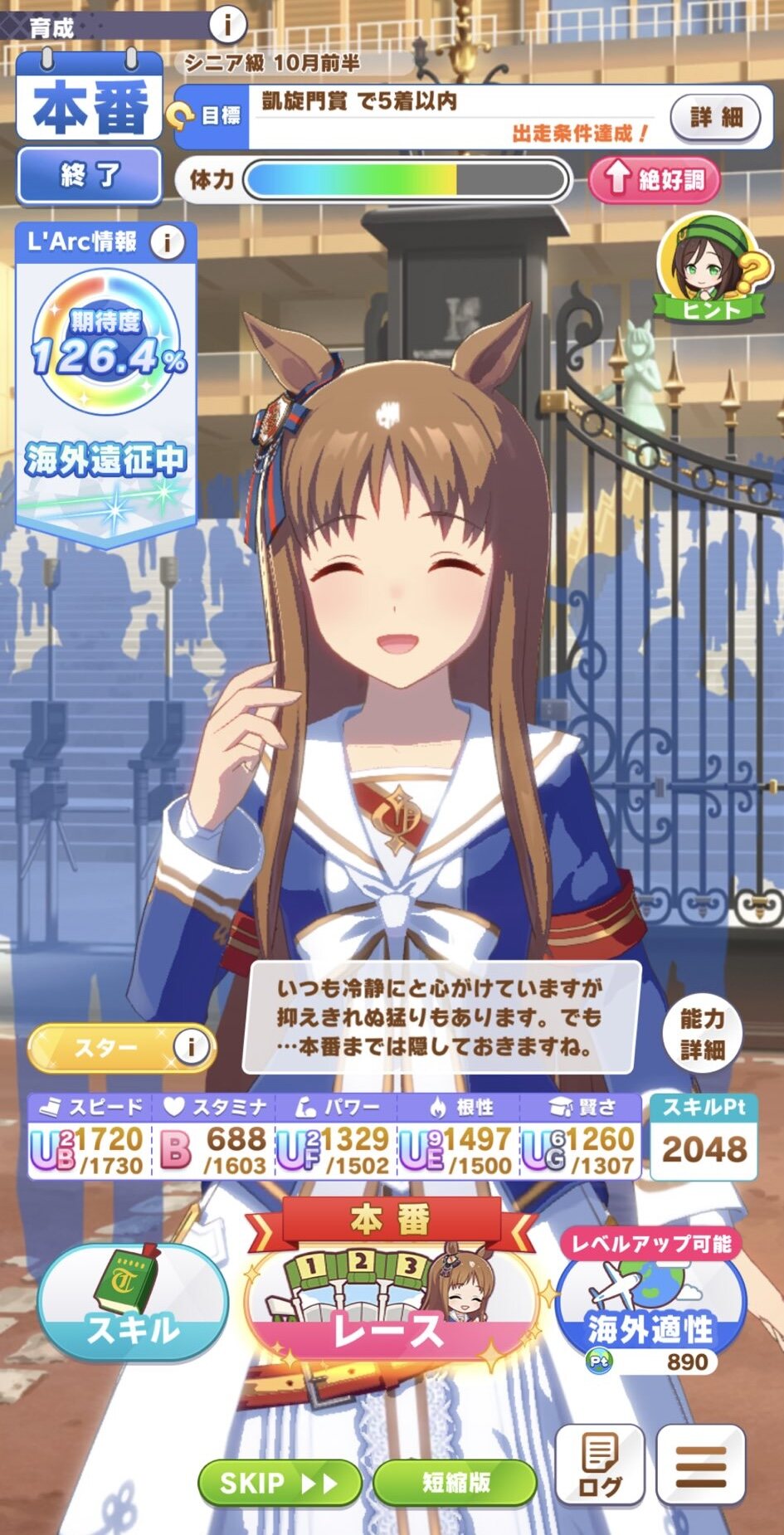The width and height of the screenshot is (784, 1535).
Task: Open 能力詳細 ability details
Action: 703,1034
